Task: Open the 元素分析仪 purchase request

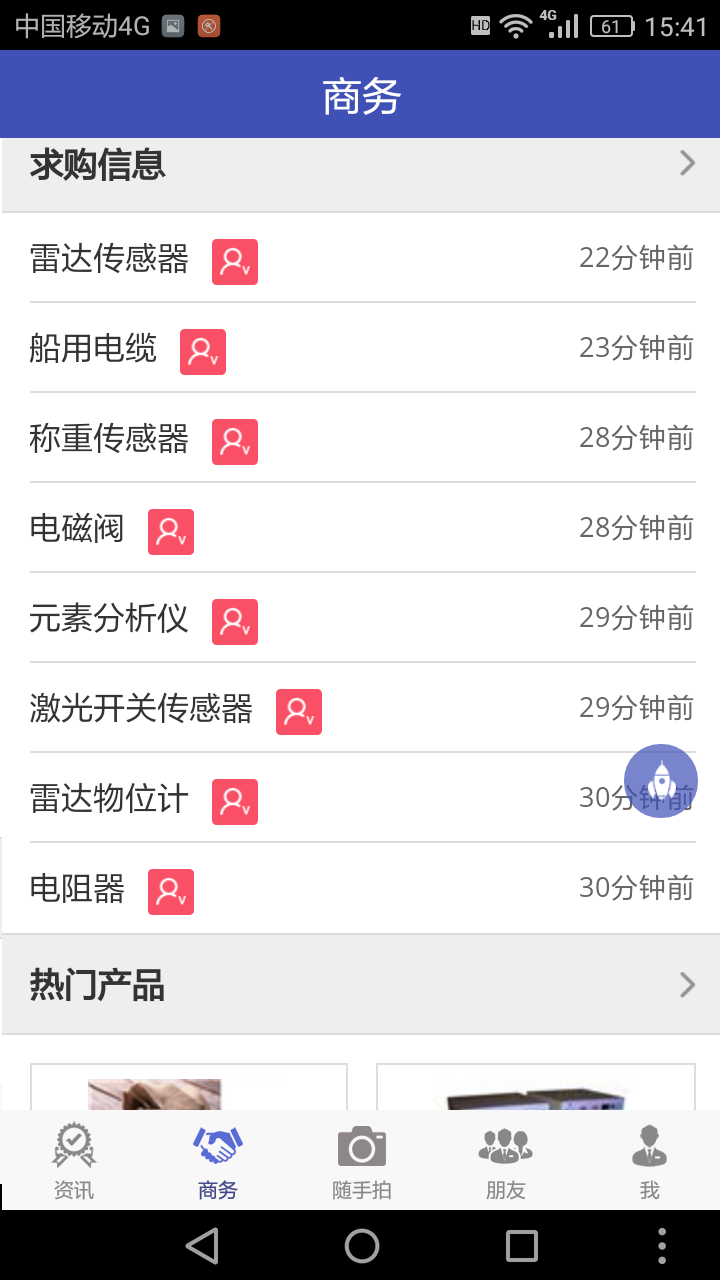Action: pyautogui.click(x=110, y=619)
